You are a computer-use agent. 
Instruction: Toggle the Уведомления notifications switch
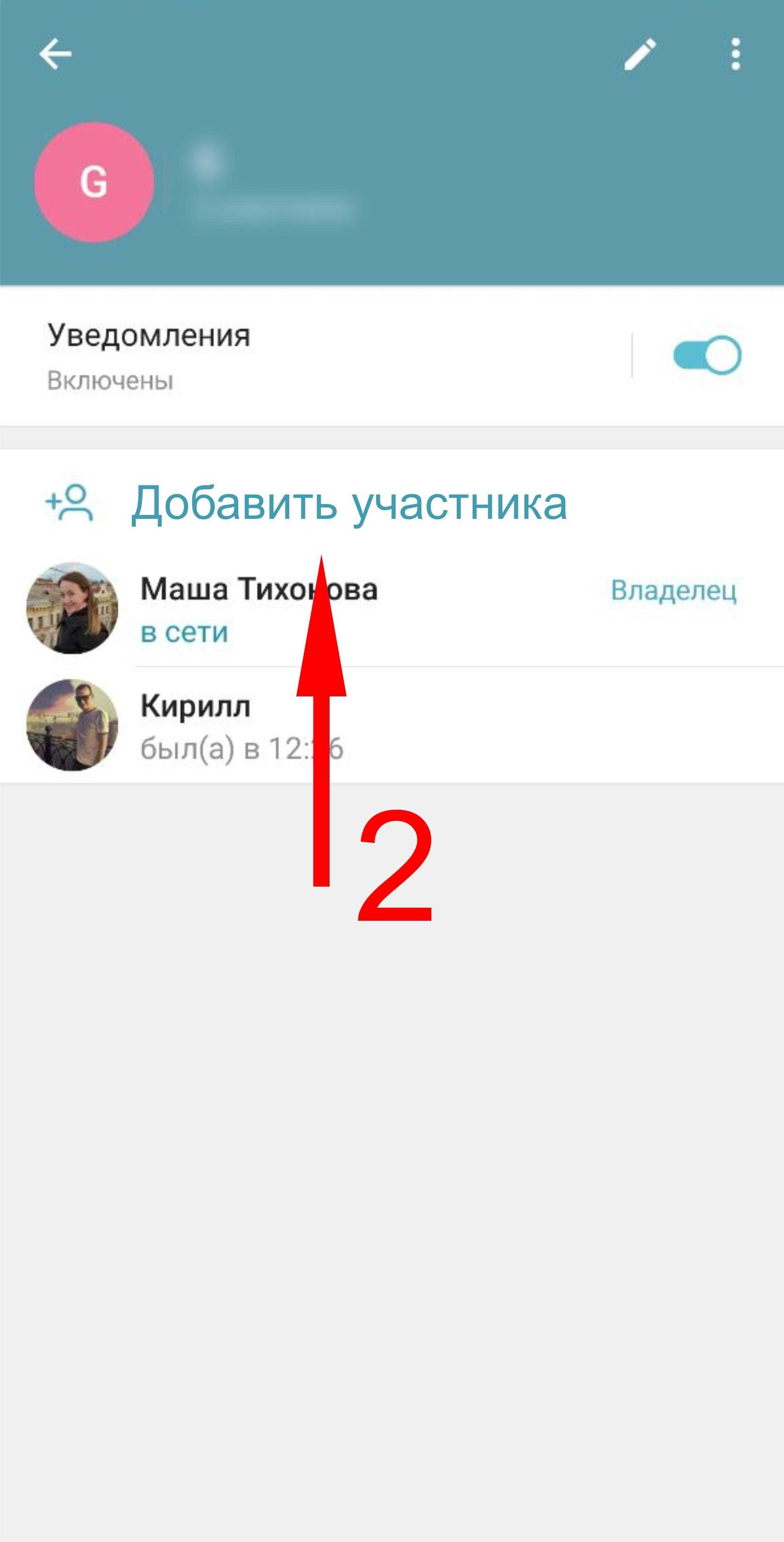(707, 356)
